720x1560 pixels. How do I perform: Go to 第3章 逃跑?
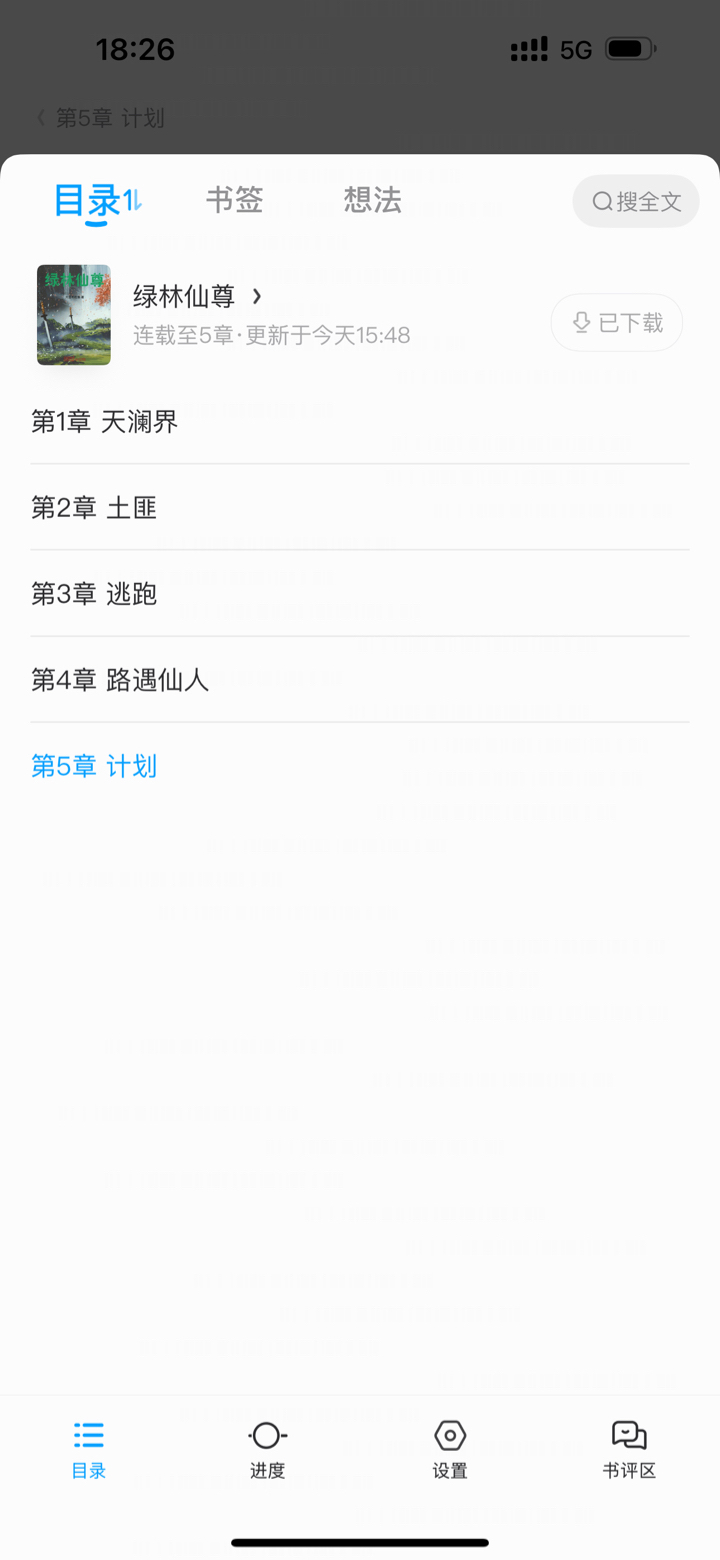360,594
